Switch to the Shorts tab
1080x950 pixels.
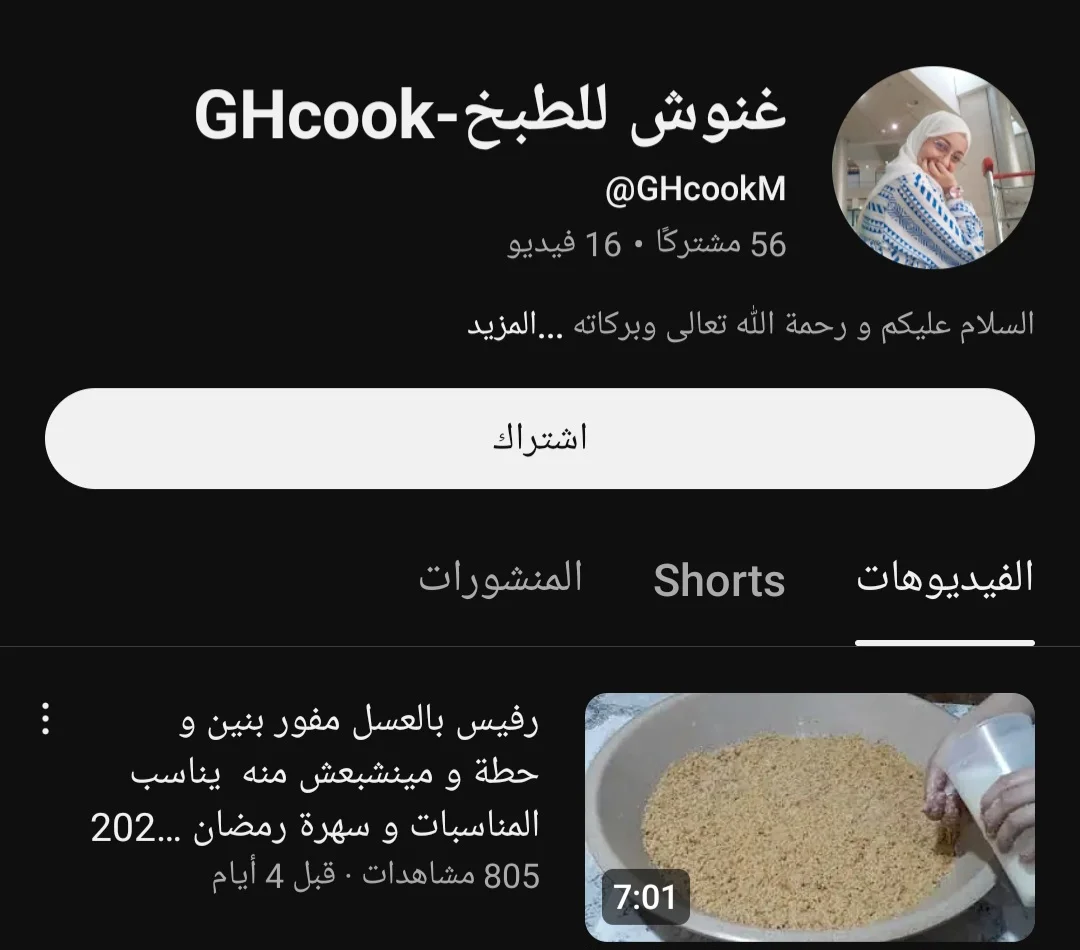point(719,580)
